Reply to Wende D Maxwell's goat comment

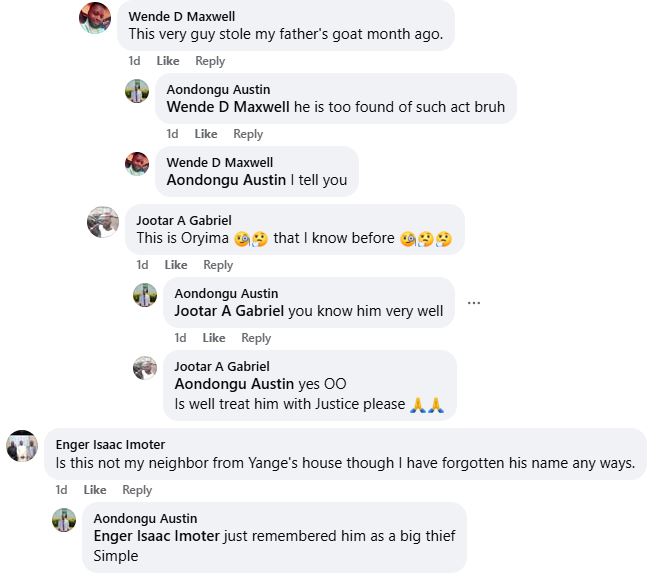tap(210, 61)
